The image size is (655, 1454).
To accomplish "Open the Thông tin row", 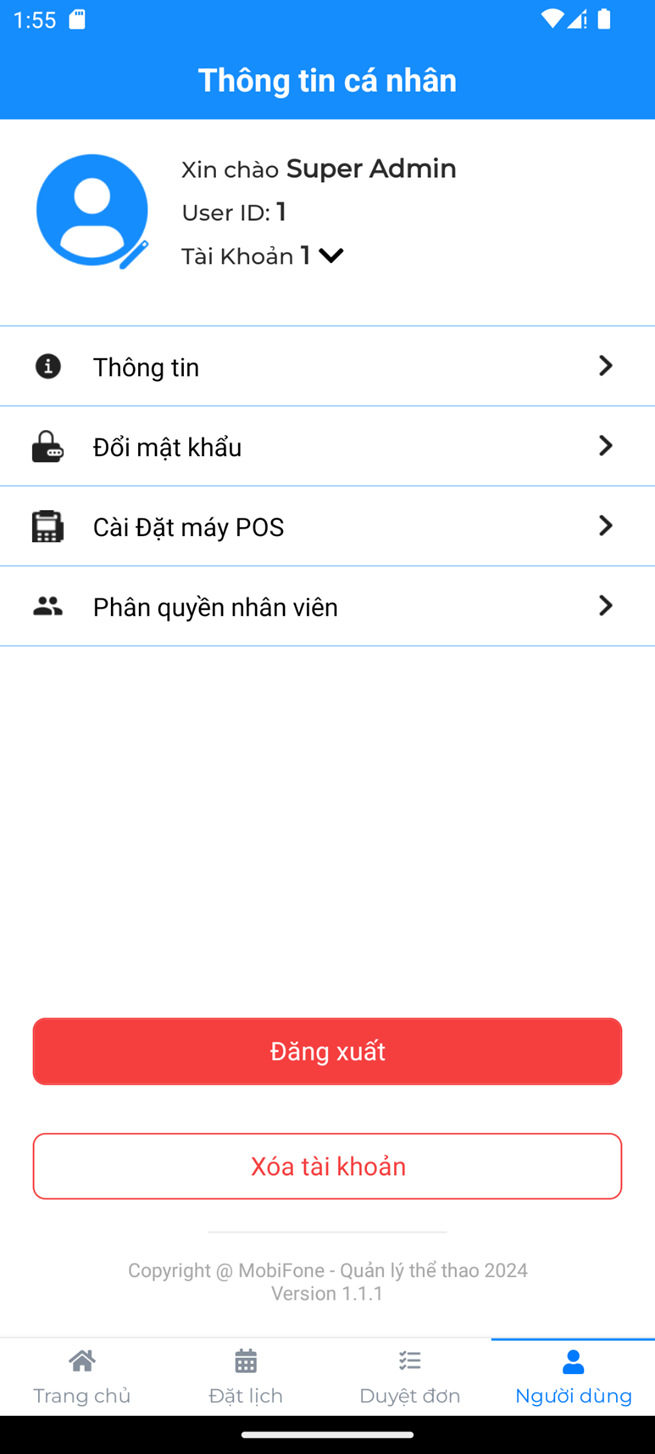I will coord(327,366).
